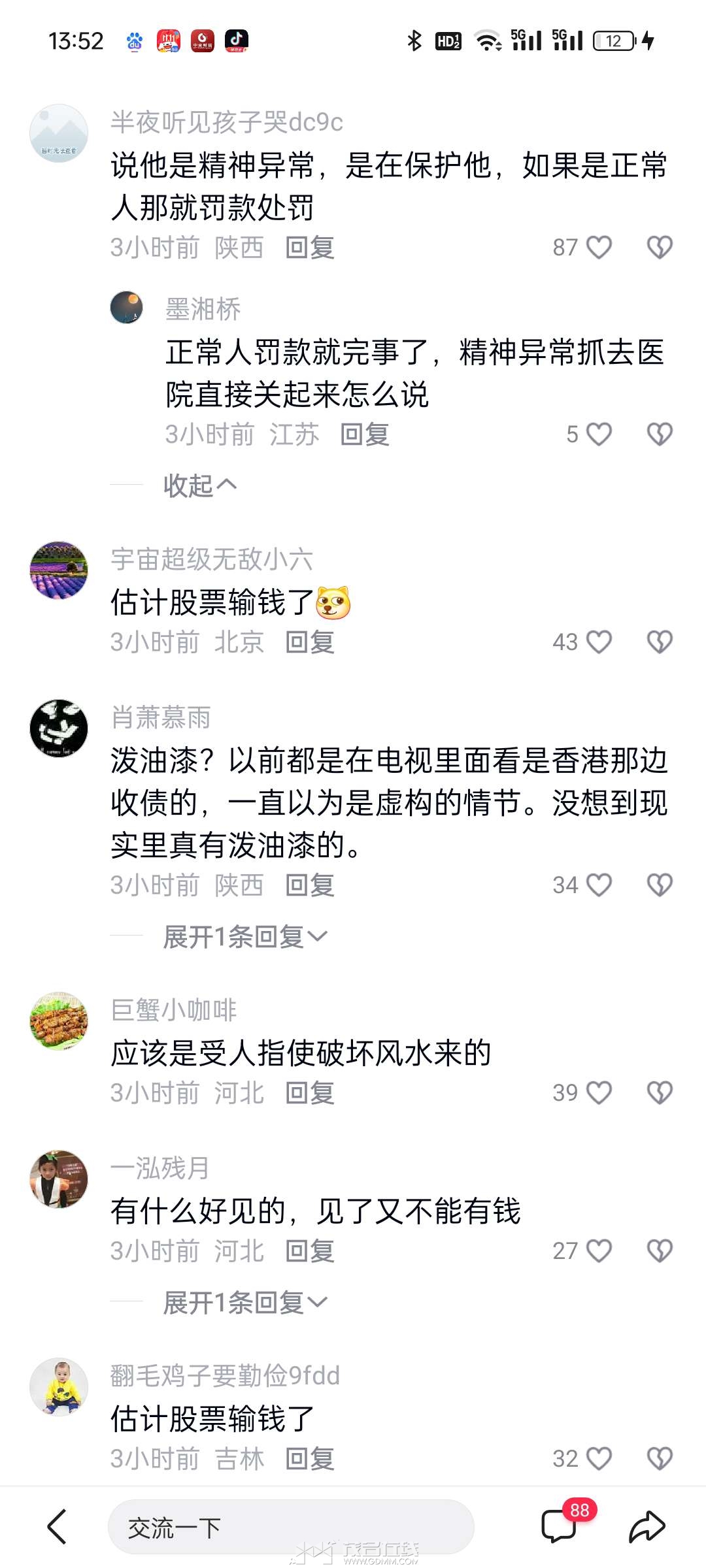Open 半夜听见孩子哭dc9c's avatar
The width and height of the screenshot is (706, 1568).
click(59, 133)
